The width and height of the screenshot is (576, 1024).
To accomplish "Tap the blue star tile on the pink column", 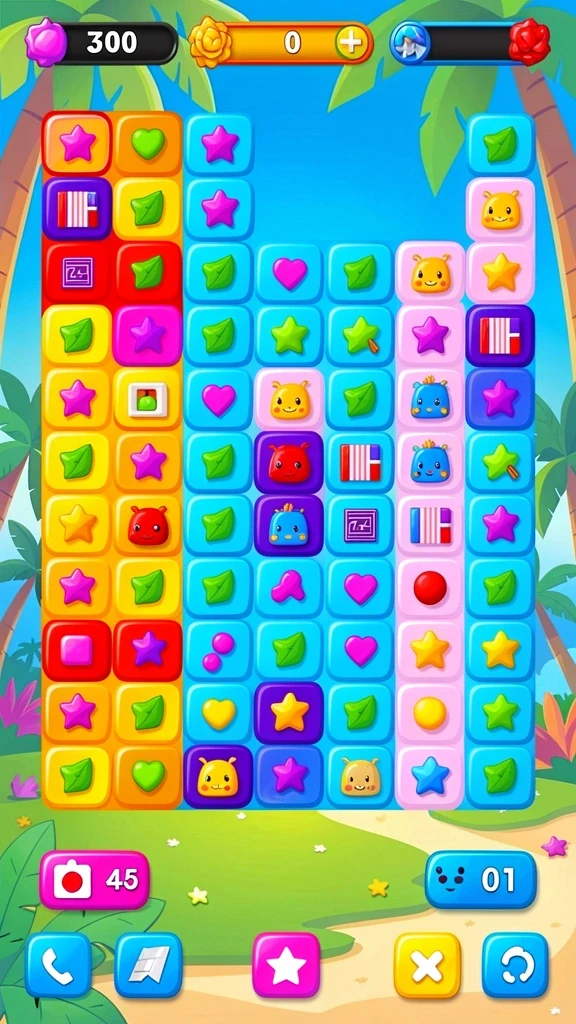I will click(430, 776).
